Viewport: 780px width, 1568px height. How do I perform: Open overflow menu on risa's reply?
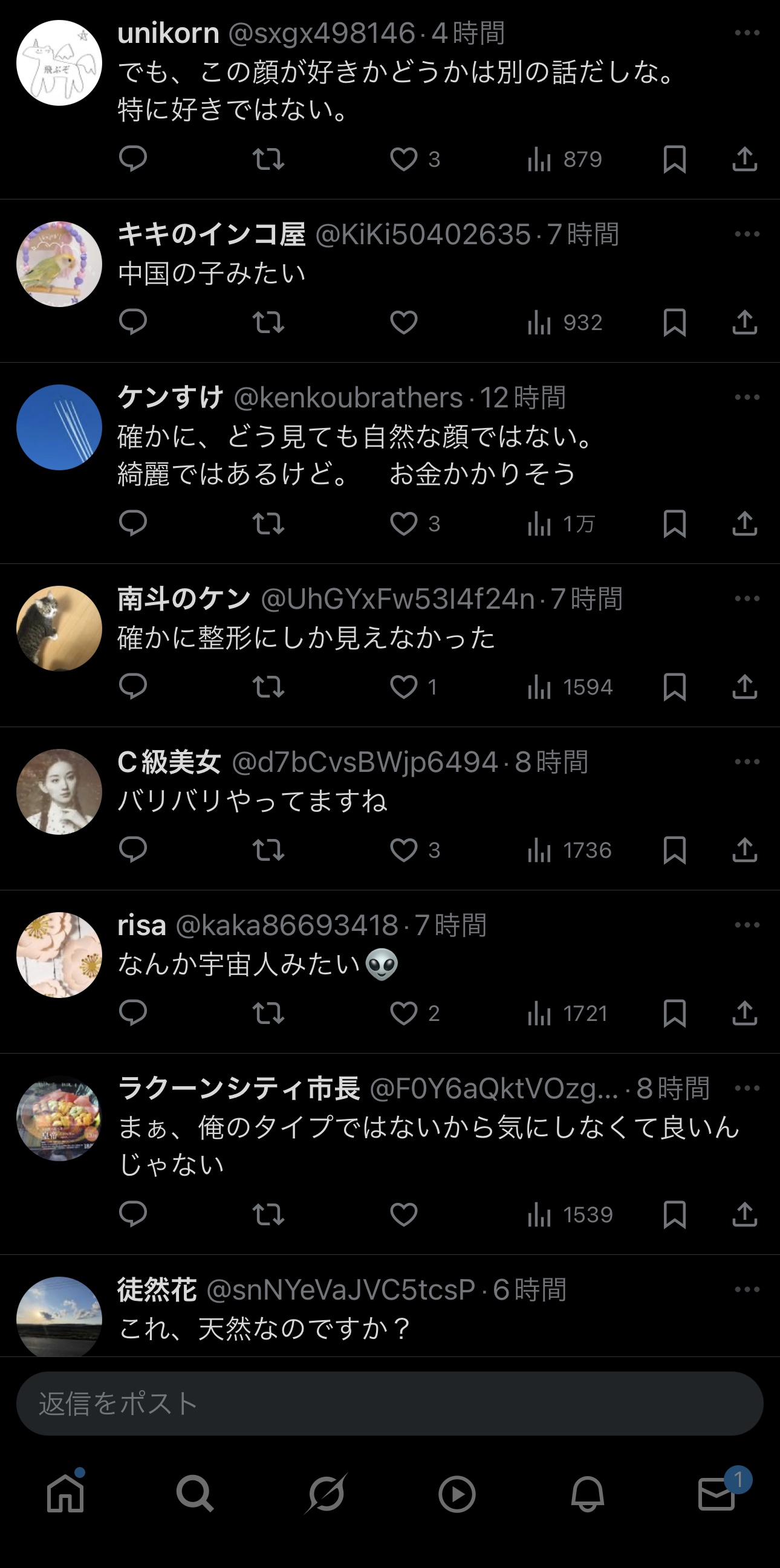click(747, 925)
